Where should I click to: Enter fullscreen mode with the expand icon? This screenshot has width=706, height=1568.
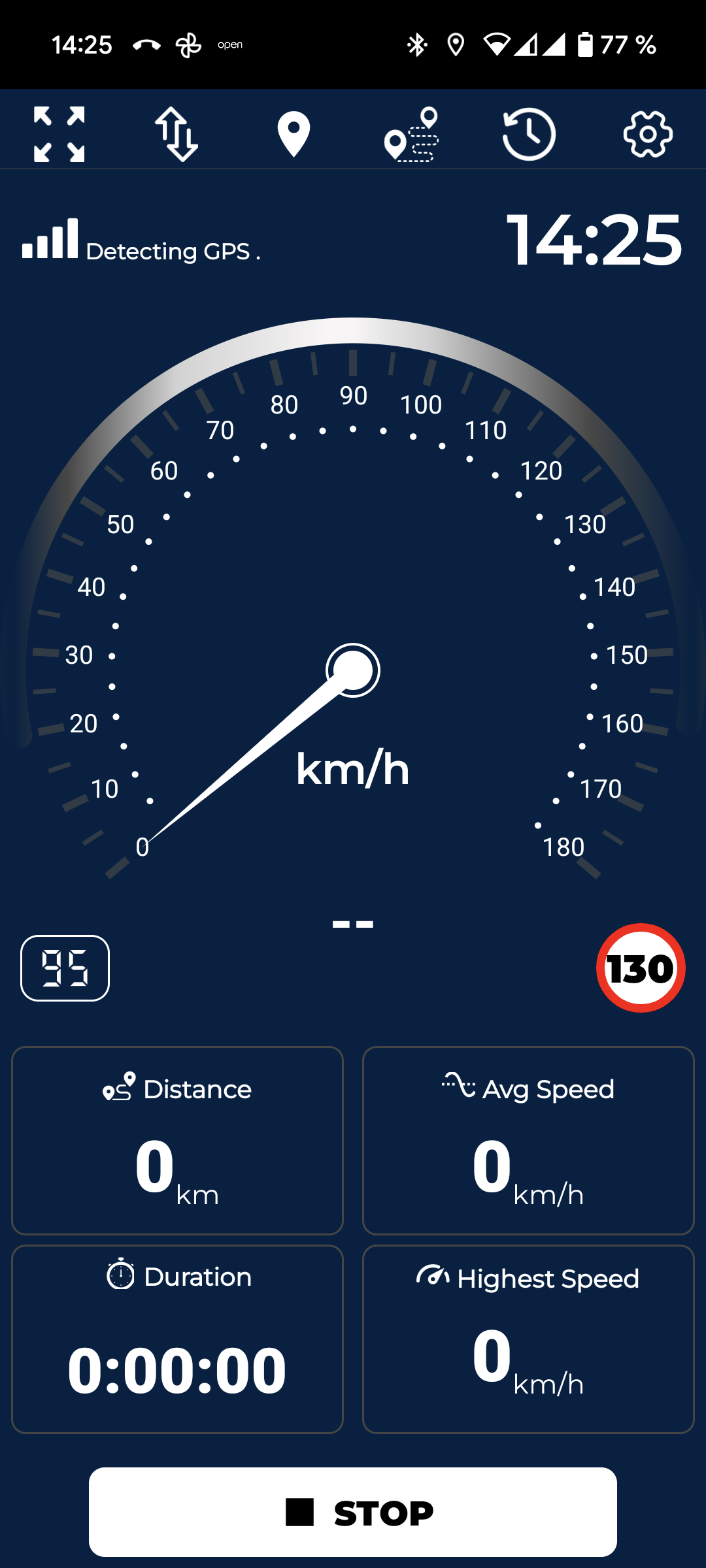(59, 134)
